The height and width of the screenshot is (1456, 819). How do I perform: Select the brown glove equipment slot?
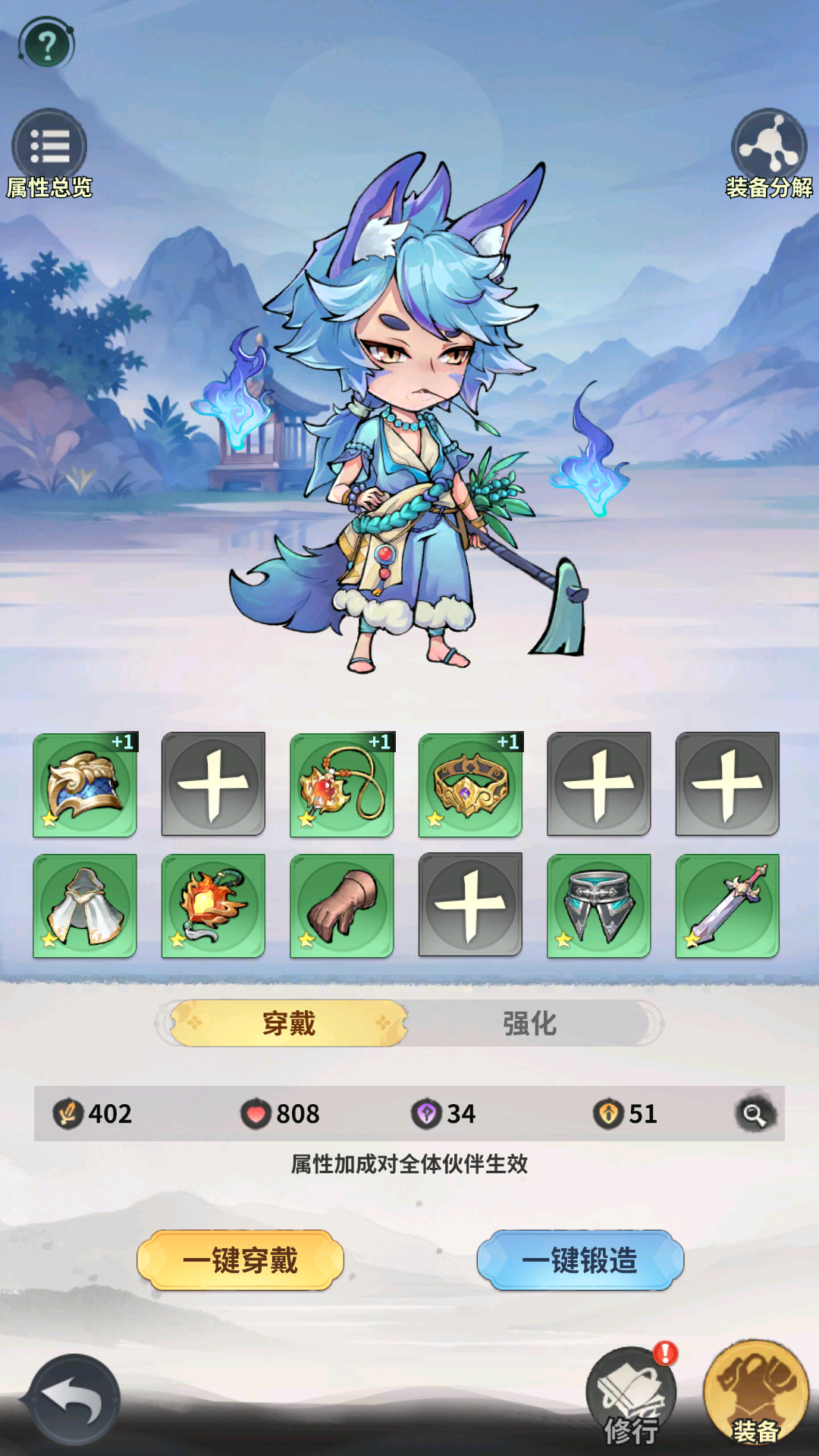pyautogui.click(x=342, y=906)
